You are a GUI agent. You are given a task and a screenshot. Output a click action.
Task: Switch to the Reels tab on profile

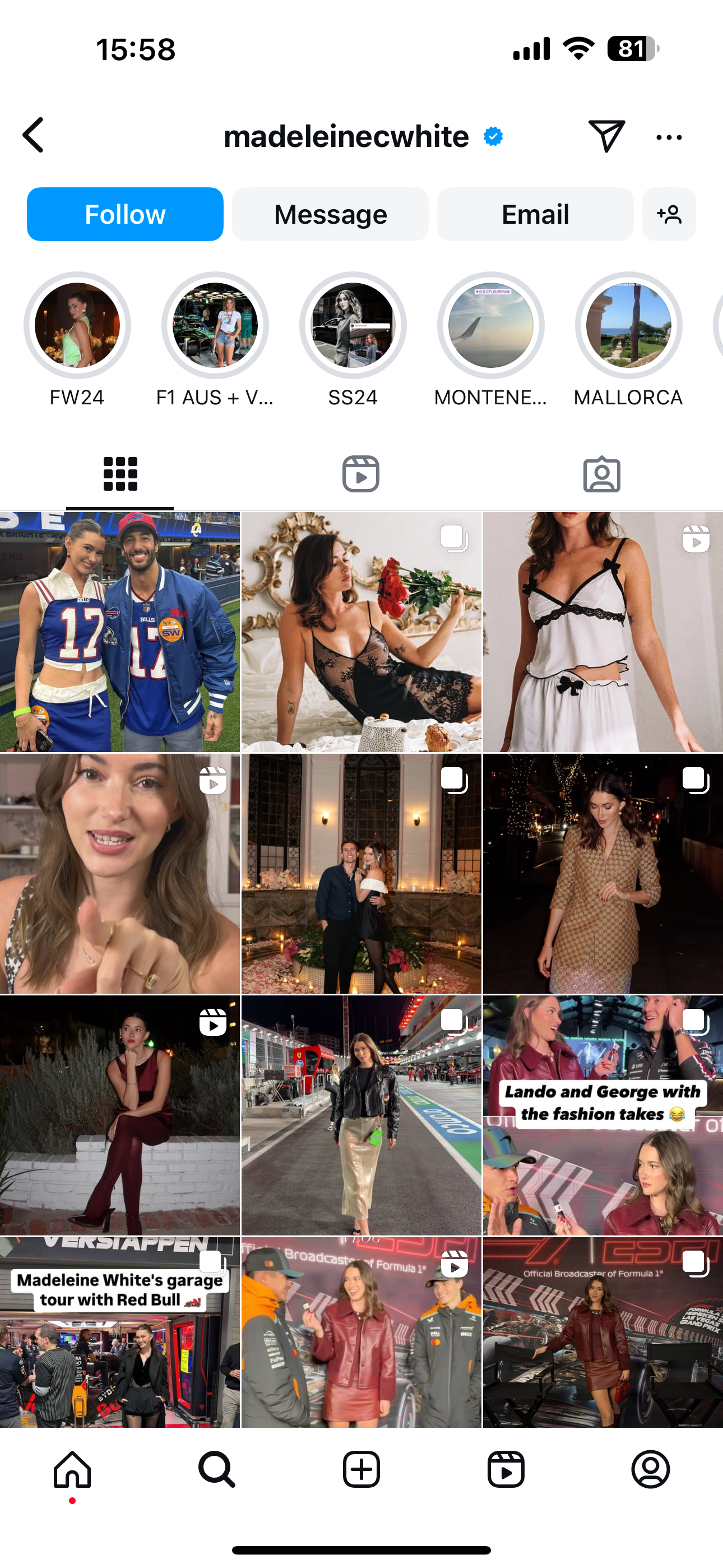point(361,473)
